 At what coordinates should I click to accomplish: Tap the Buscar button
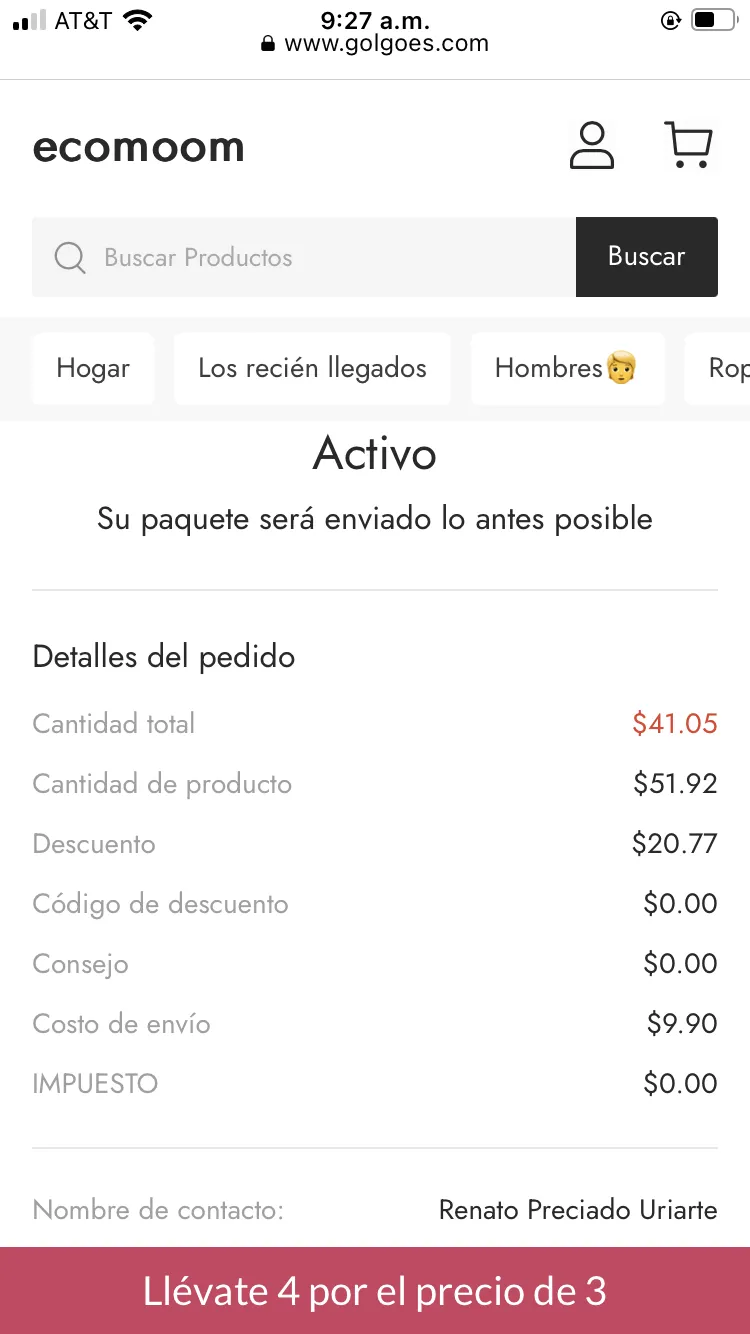647,257
